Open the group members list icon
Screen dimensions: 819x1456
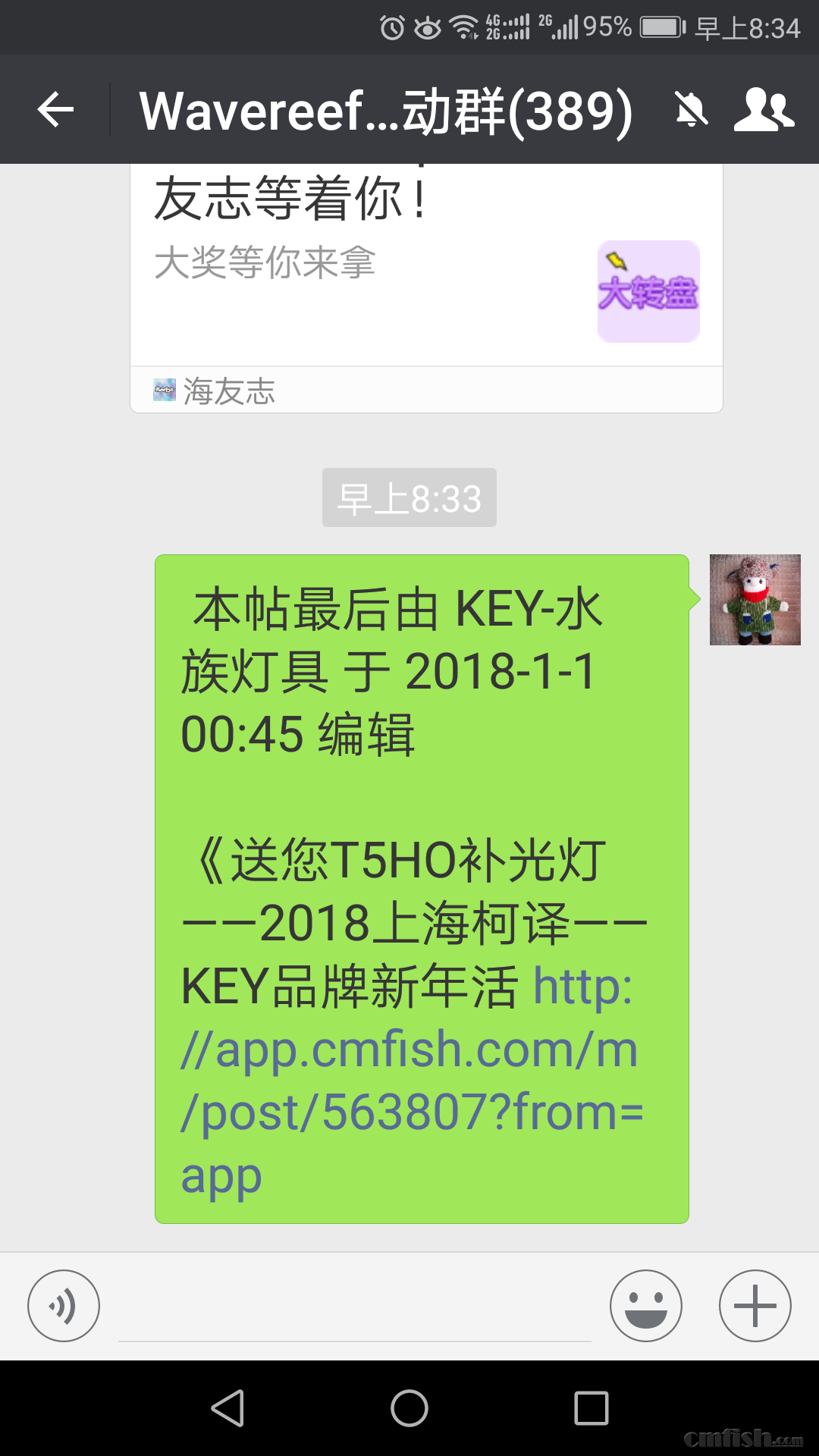tap(765, 109)
